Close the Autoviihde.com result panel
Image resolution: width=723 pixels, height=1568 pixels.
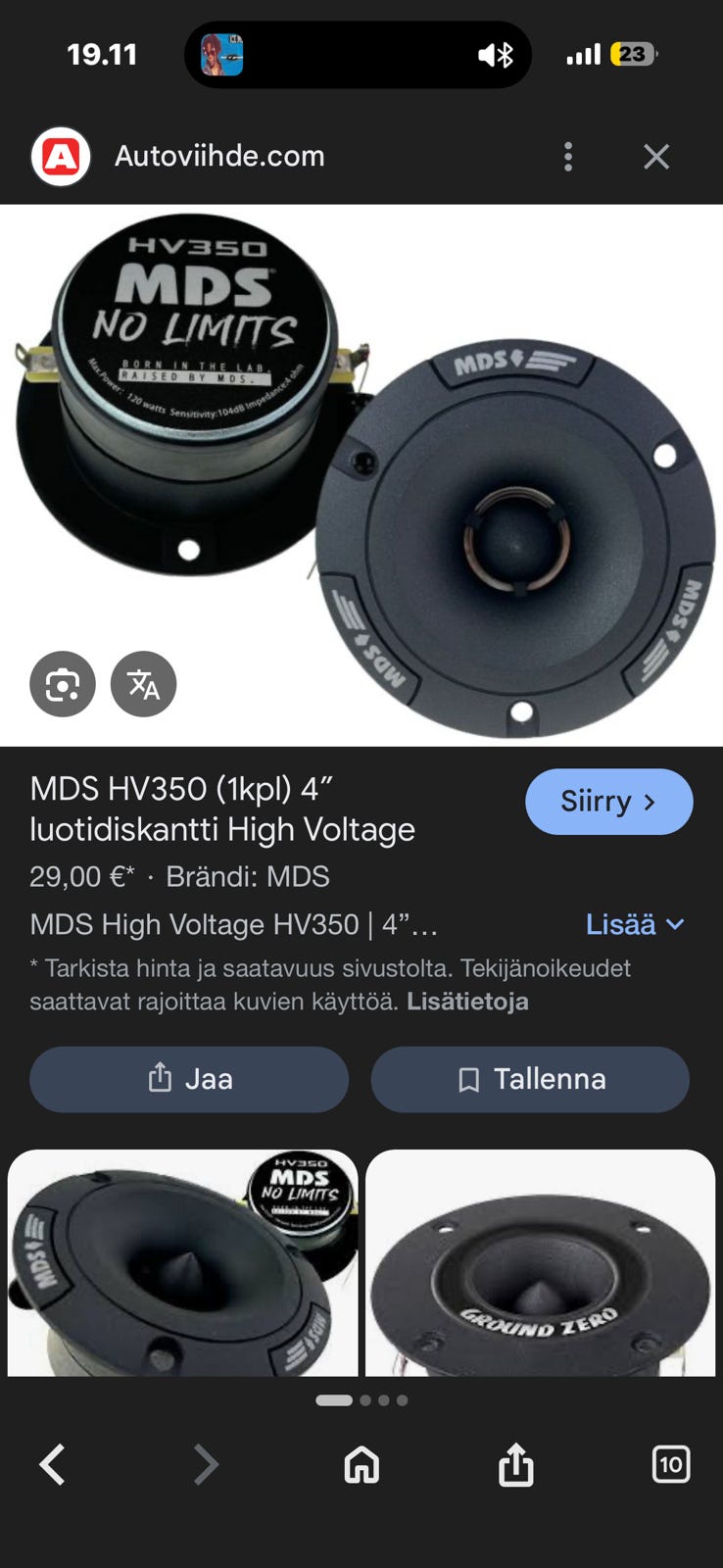[x=655, y=156]
